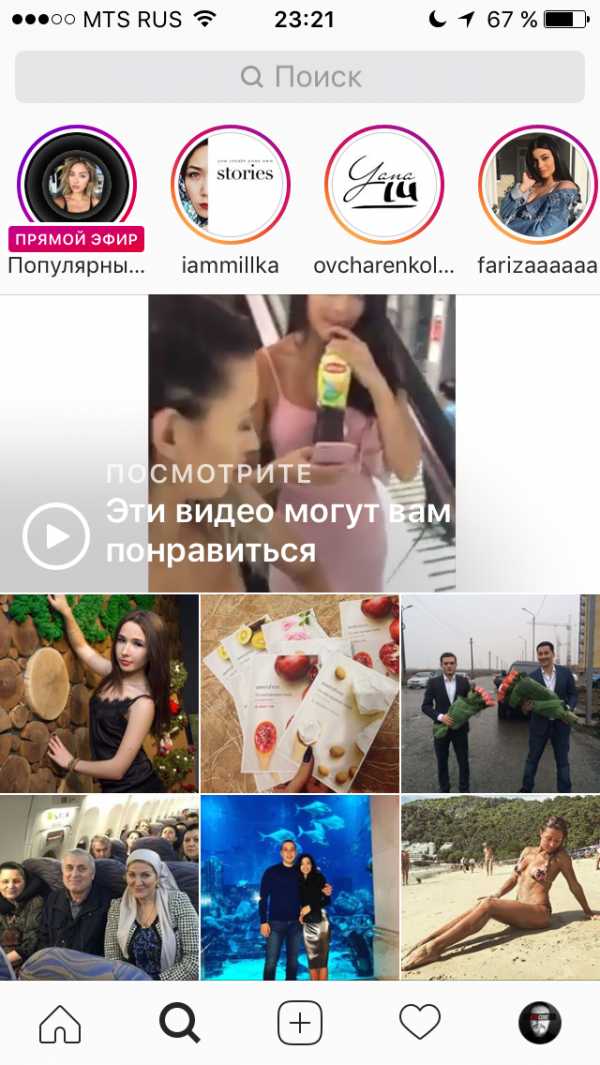Image resolution: width=600 pixels, height=1065 pixels.
Task: Create a new post with plus button
Action: click(x=300, y=1023)
